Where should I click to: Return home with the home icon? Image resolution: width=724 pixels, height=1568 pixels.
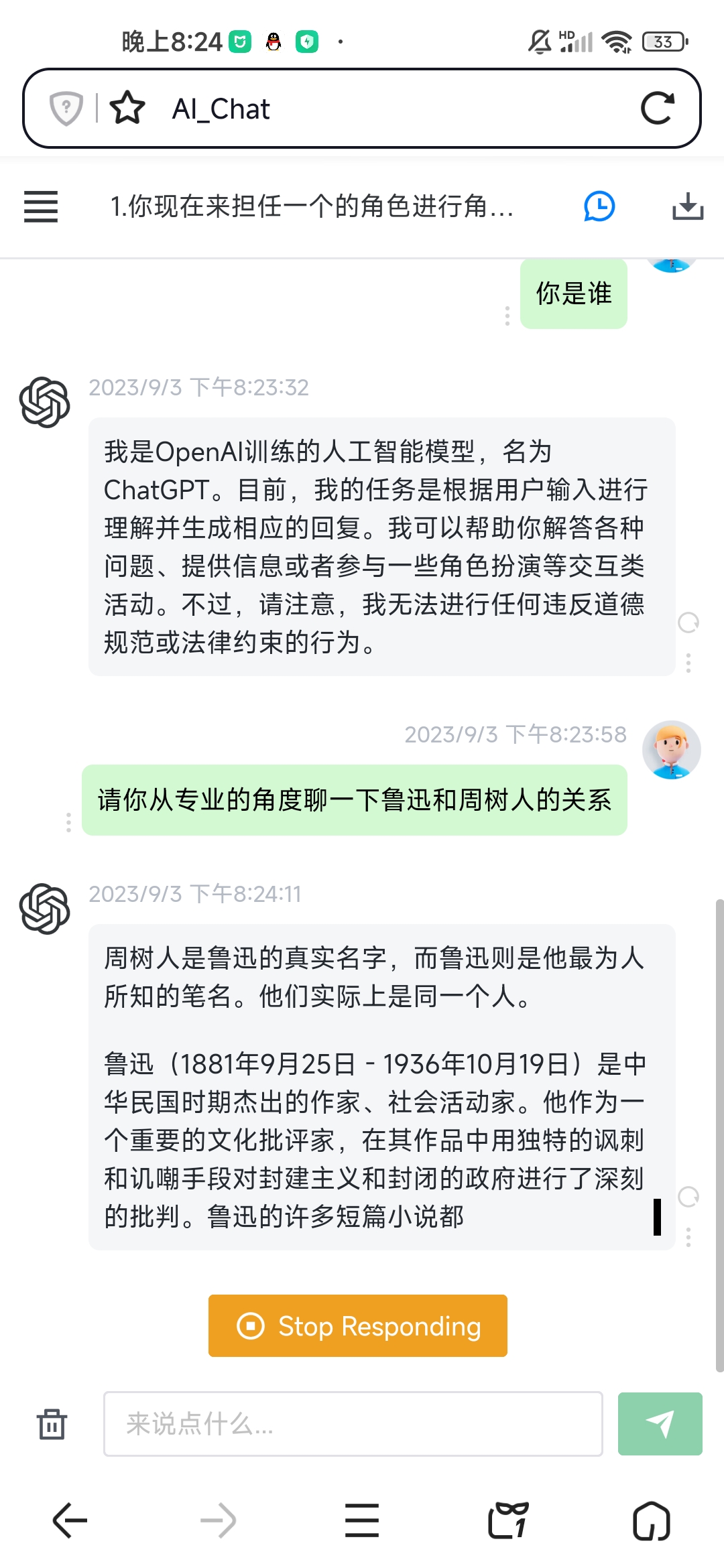[x=650, y=1521]
